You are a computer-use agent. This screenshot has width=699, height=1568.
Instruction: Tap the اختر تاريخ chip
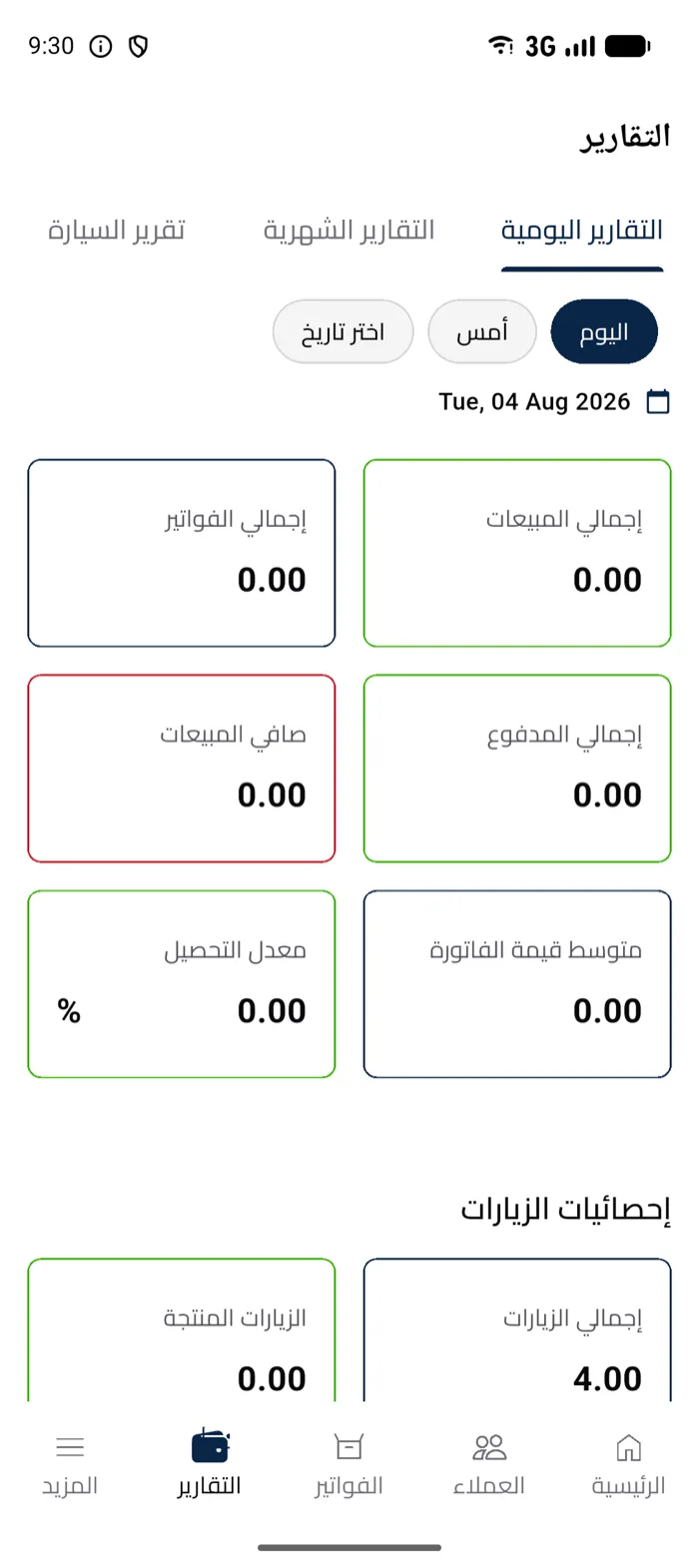343,332
